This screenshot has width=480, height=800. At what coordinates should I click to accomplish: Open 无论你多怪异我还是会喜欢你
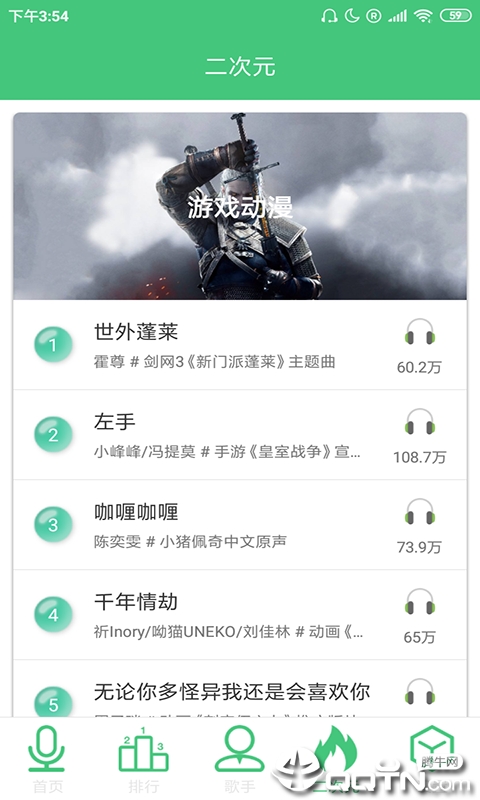(x=240, y=689)
